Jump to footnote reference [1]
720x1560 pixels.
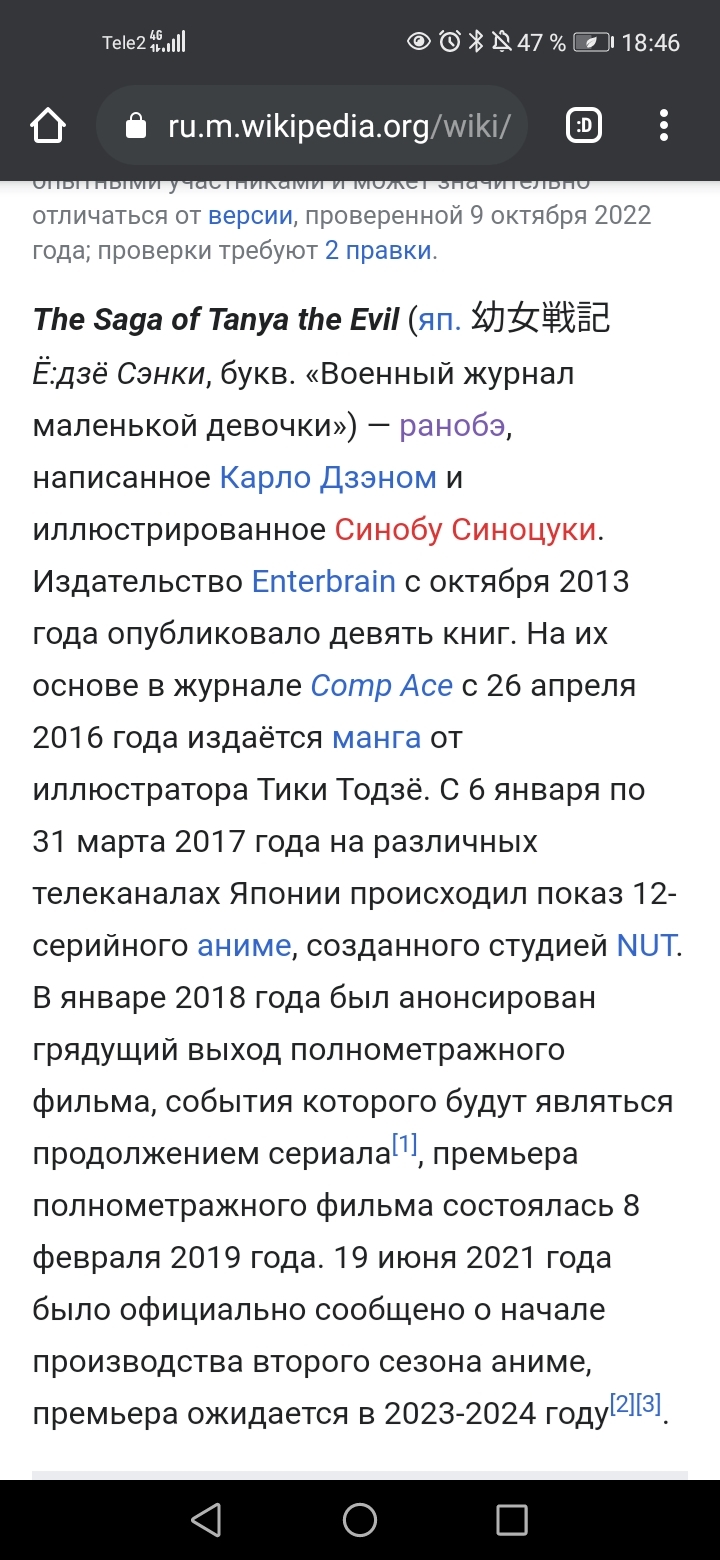pos(405,1144)
